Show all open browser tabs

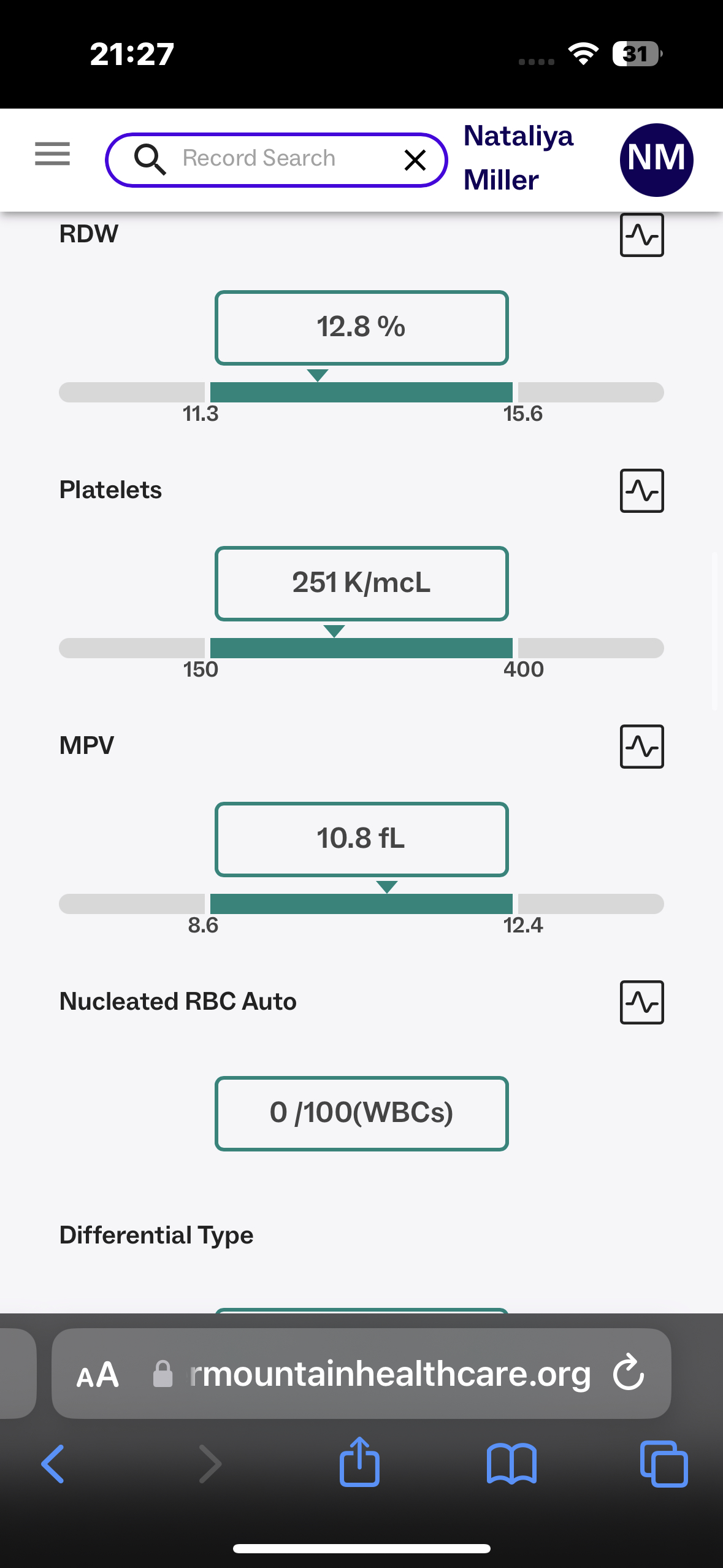(664, 1464)
